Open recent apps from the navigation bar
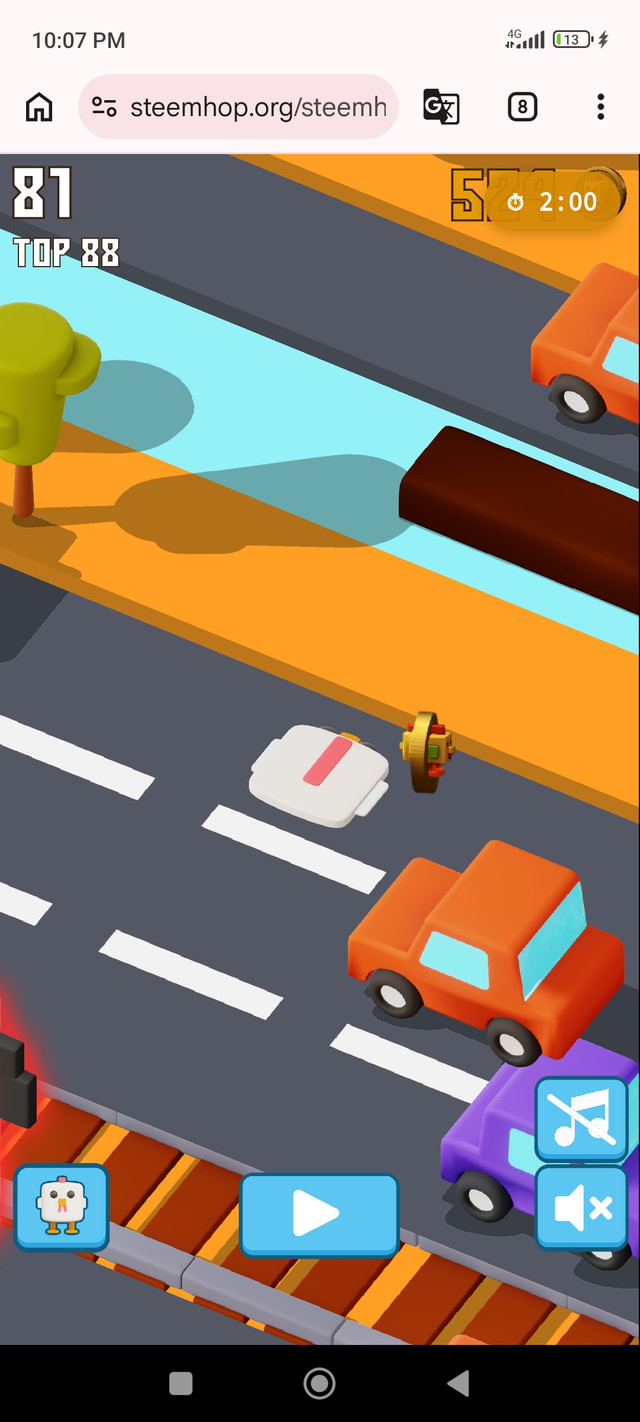The height and width of the screenshot is (1422, 640). (181, 1383)
